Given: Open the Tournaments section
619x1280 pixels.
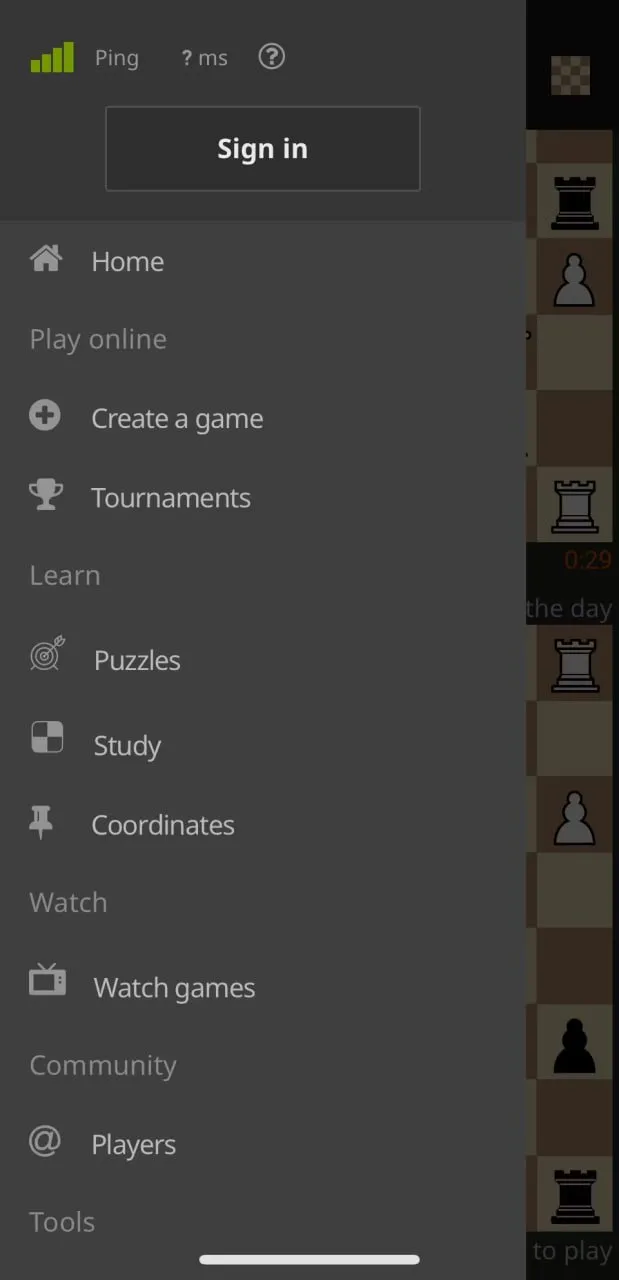Looking at the screenshot, I should [x=170, y=497].
